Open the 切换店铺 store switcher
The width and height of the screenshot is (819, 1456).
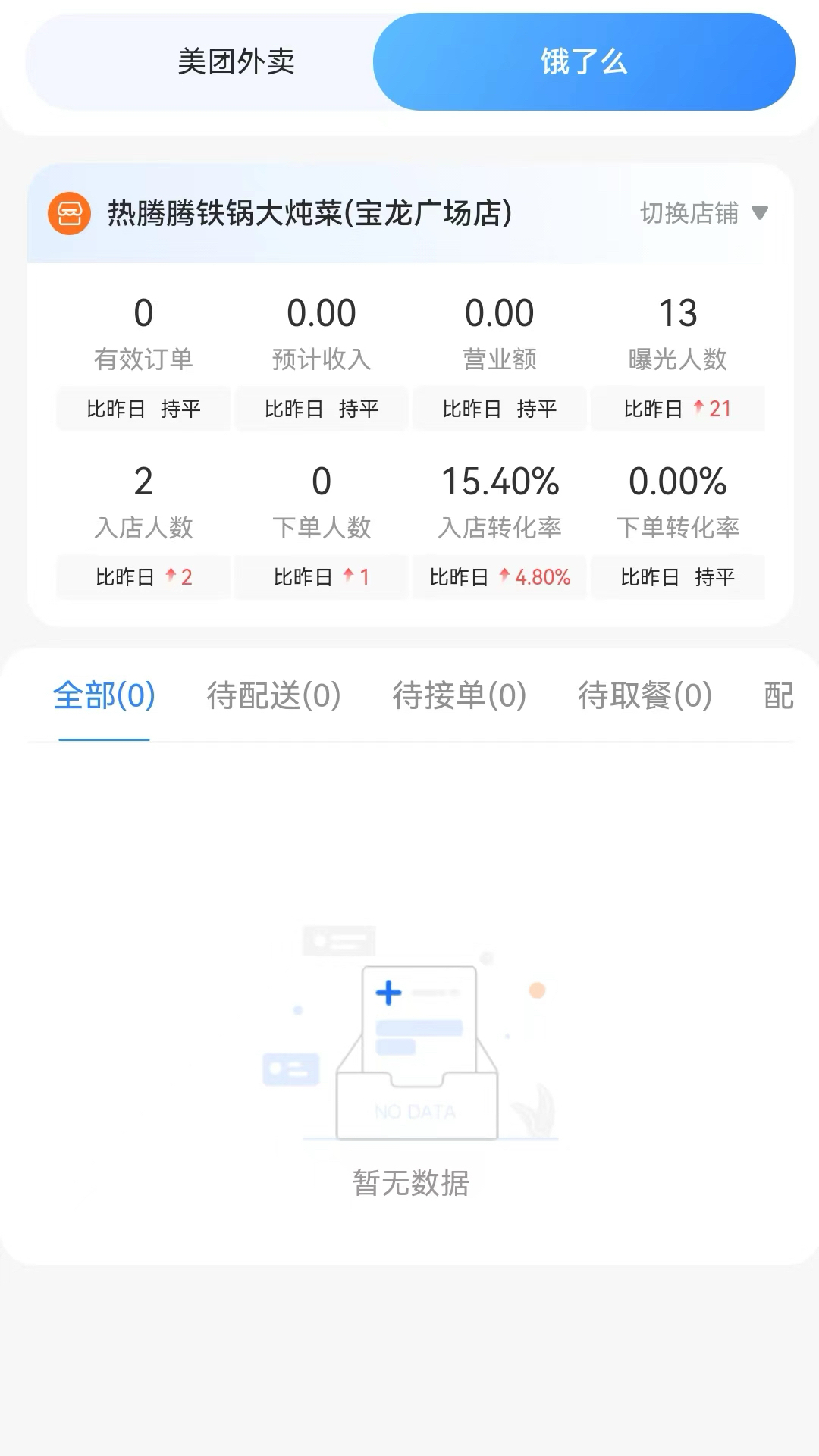pyautogui.click(x=689, y=214)
